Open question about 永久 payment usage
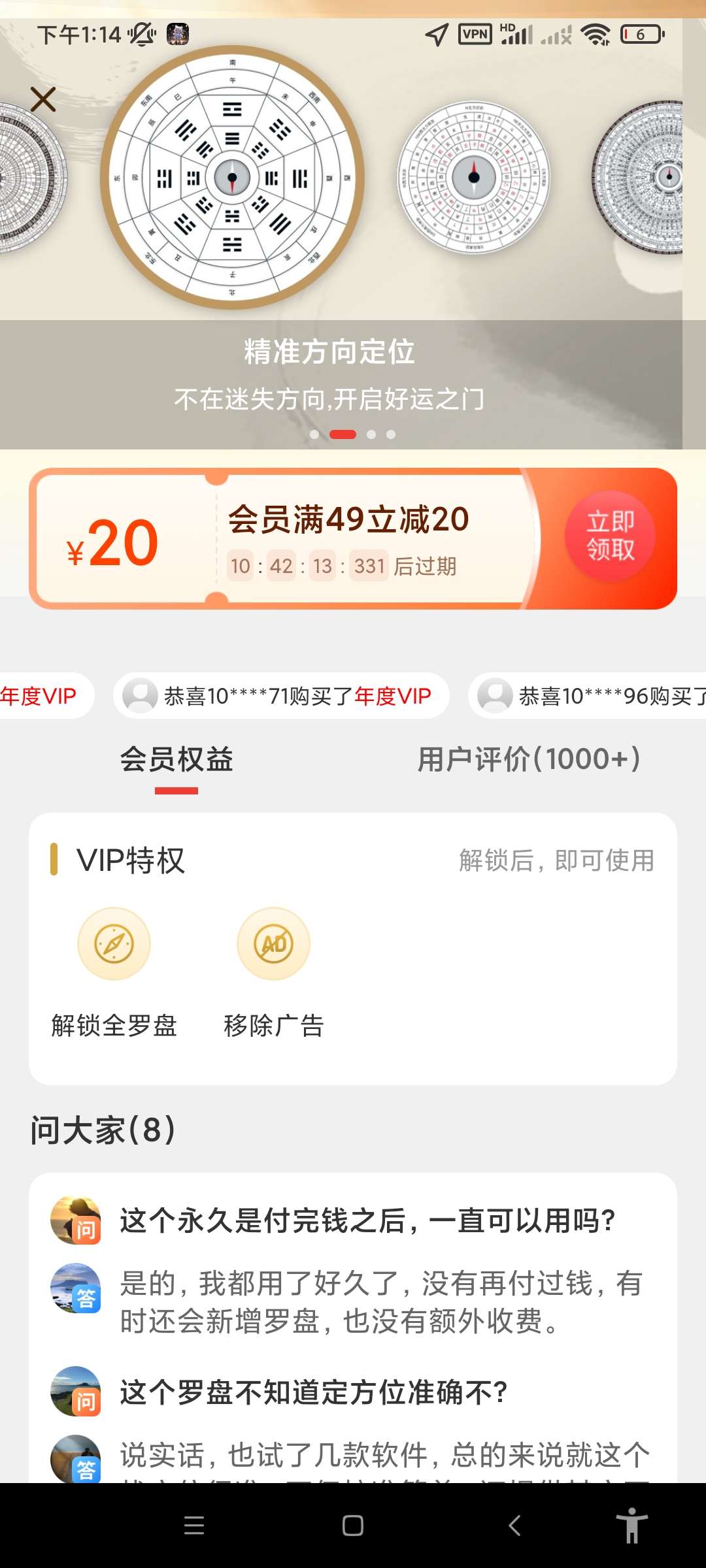 coord(366,1220)
